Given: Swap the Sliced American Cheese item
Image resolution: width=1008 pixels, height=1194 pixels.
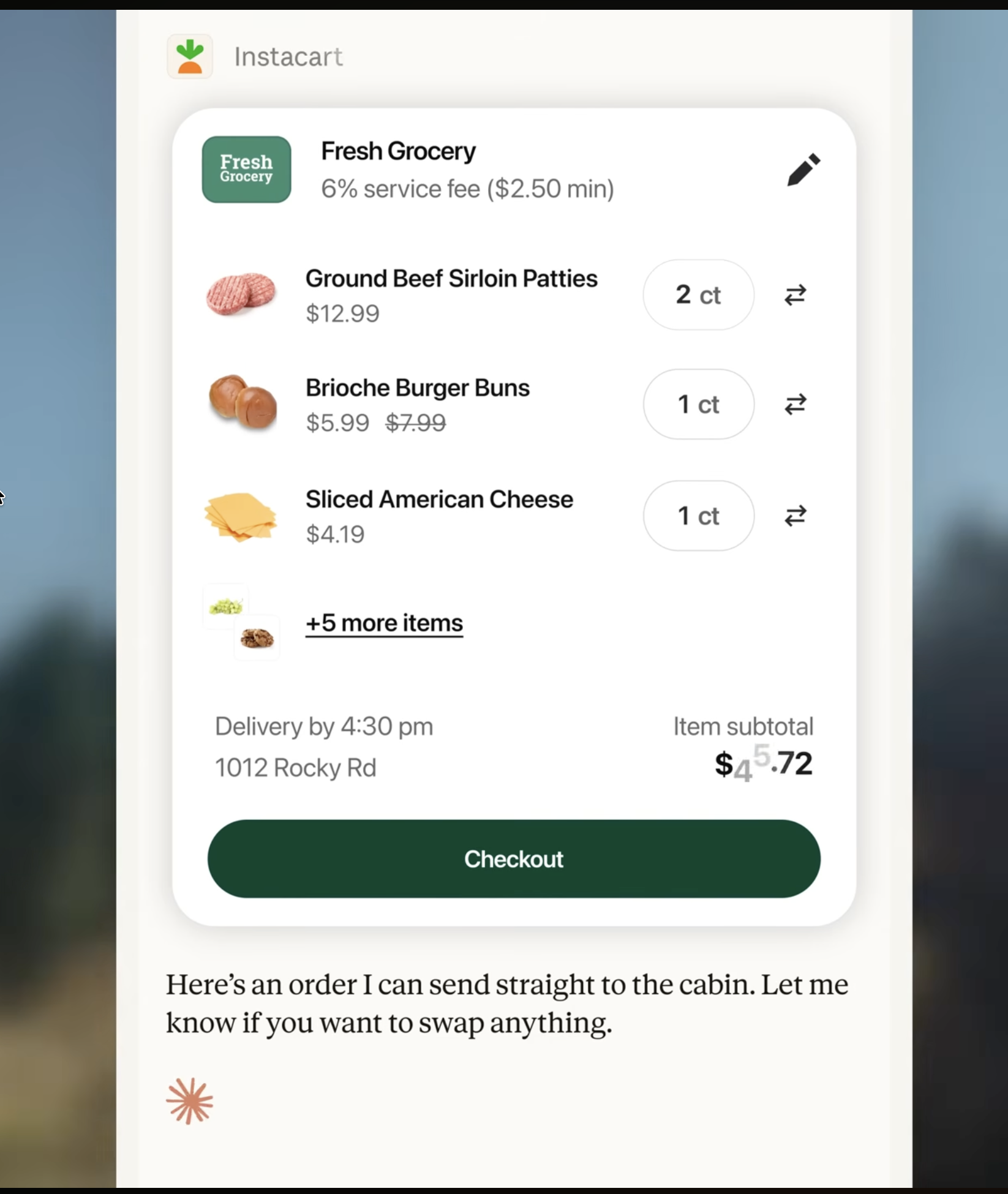Looking at the screenshot, I should click(795, 516).
